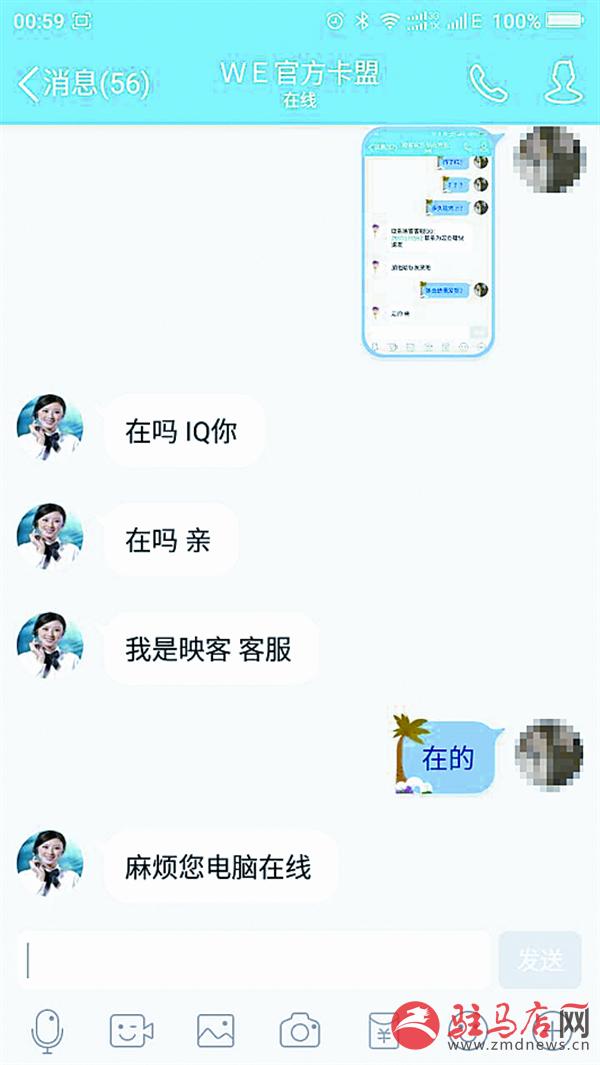Open the video chat icon

pyautogui.click(x=131, y=1030)
